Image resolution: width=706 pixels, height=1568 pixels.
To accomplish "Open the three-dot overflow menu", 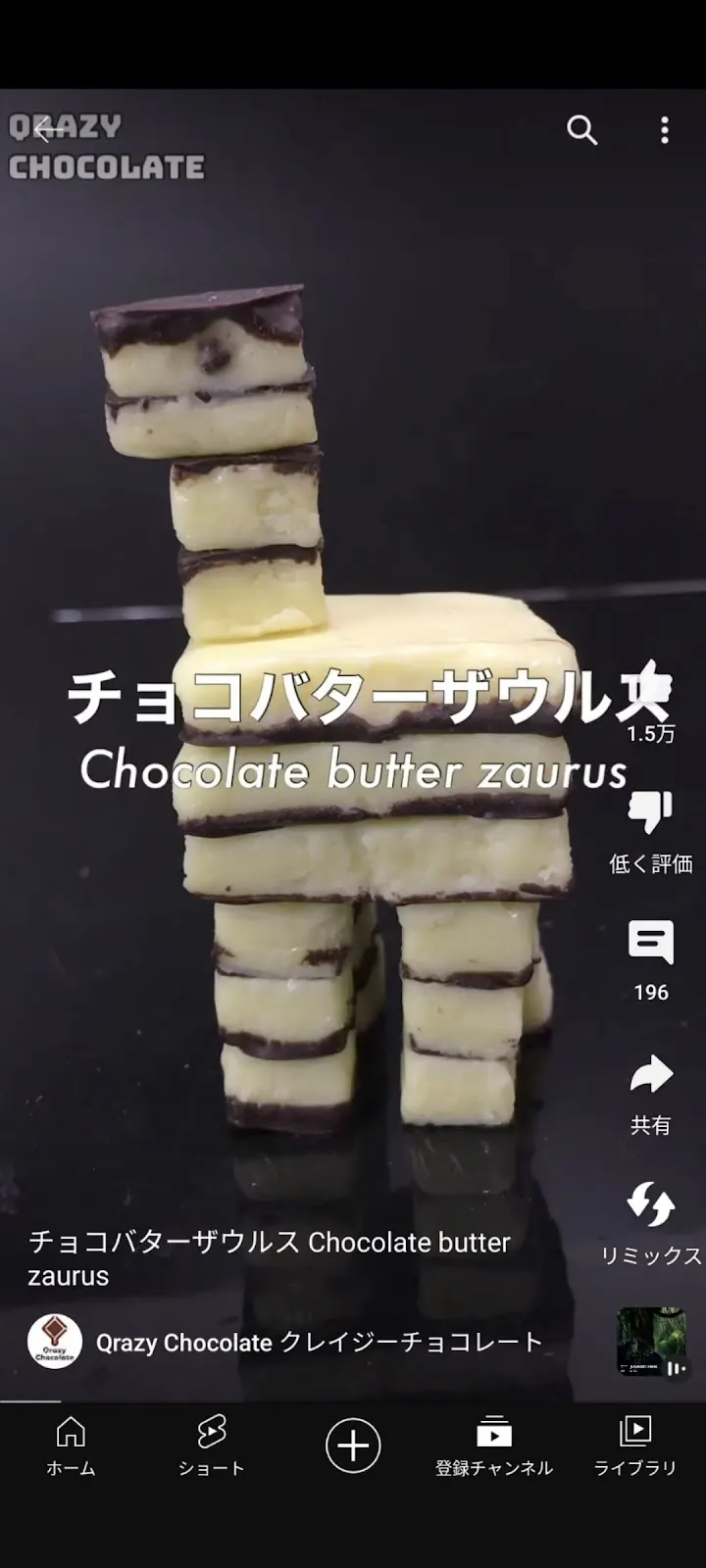I will (x=665, y=129).
